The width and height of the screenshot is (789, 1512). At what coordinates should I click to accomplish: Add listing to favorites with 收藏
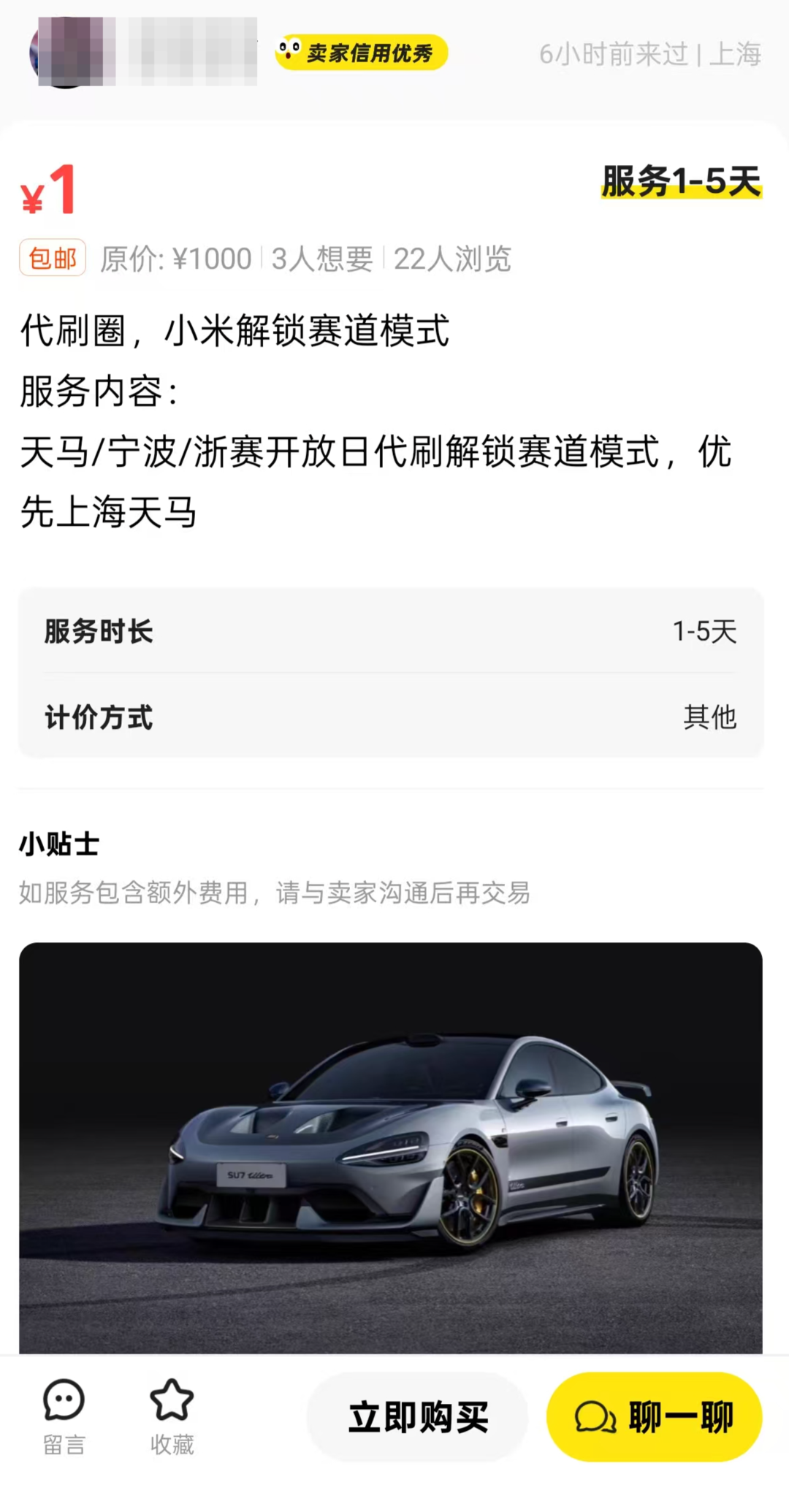(172, 1417)
